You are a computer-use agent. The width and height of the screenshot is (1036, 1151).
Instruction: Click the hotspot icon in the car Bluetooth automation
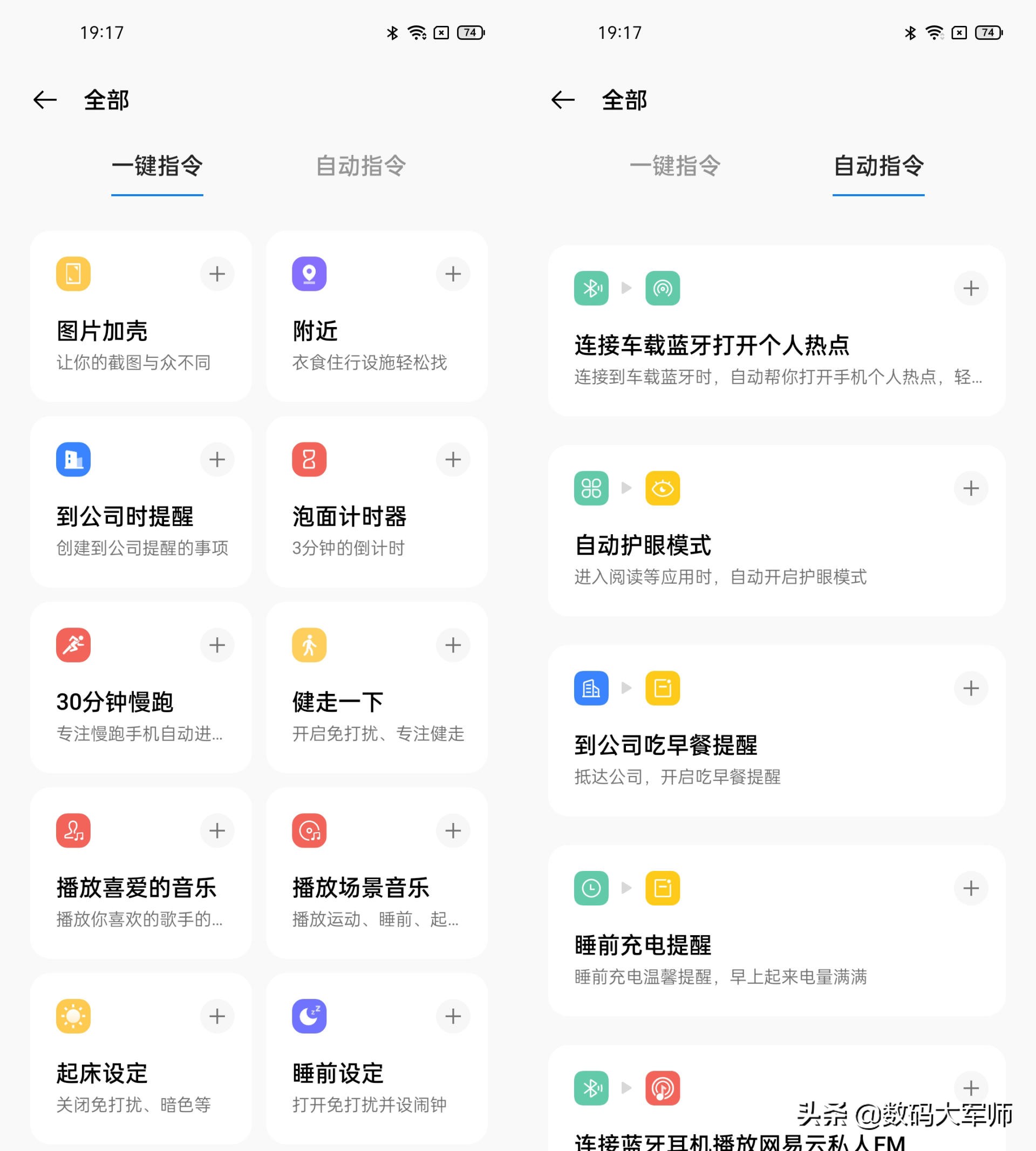[663, 288]
